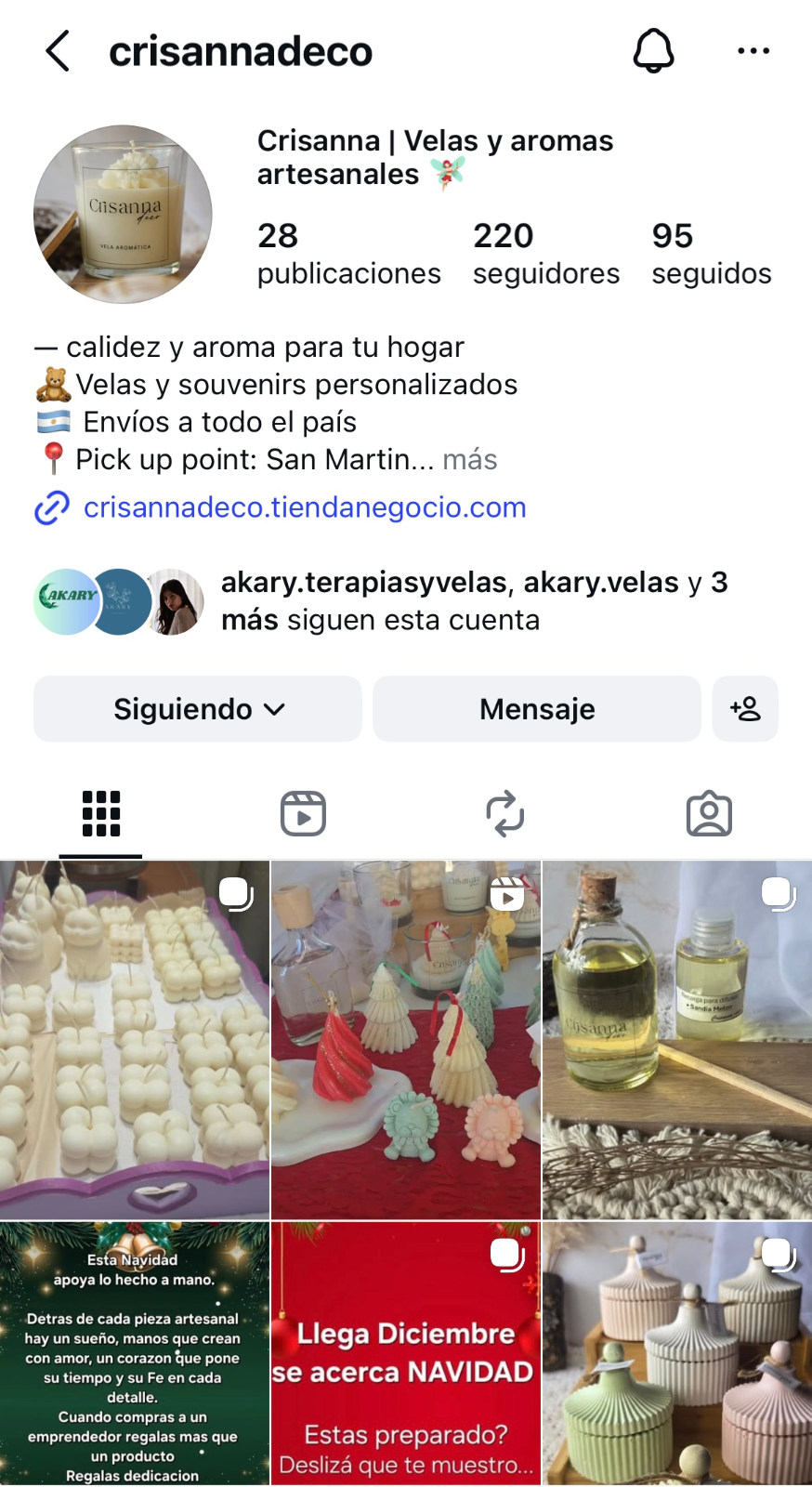Screen dimensions: 812x1487
Task: Switch to the posts grid tab
Action: [x=100, y=814]
